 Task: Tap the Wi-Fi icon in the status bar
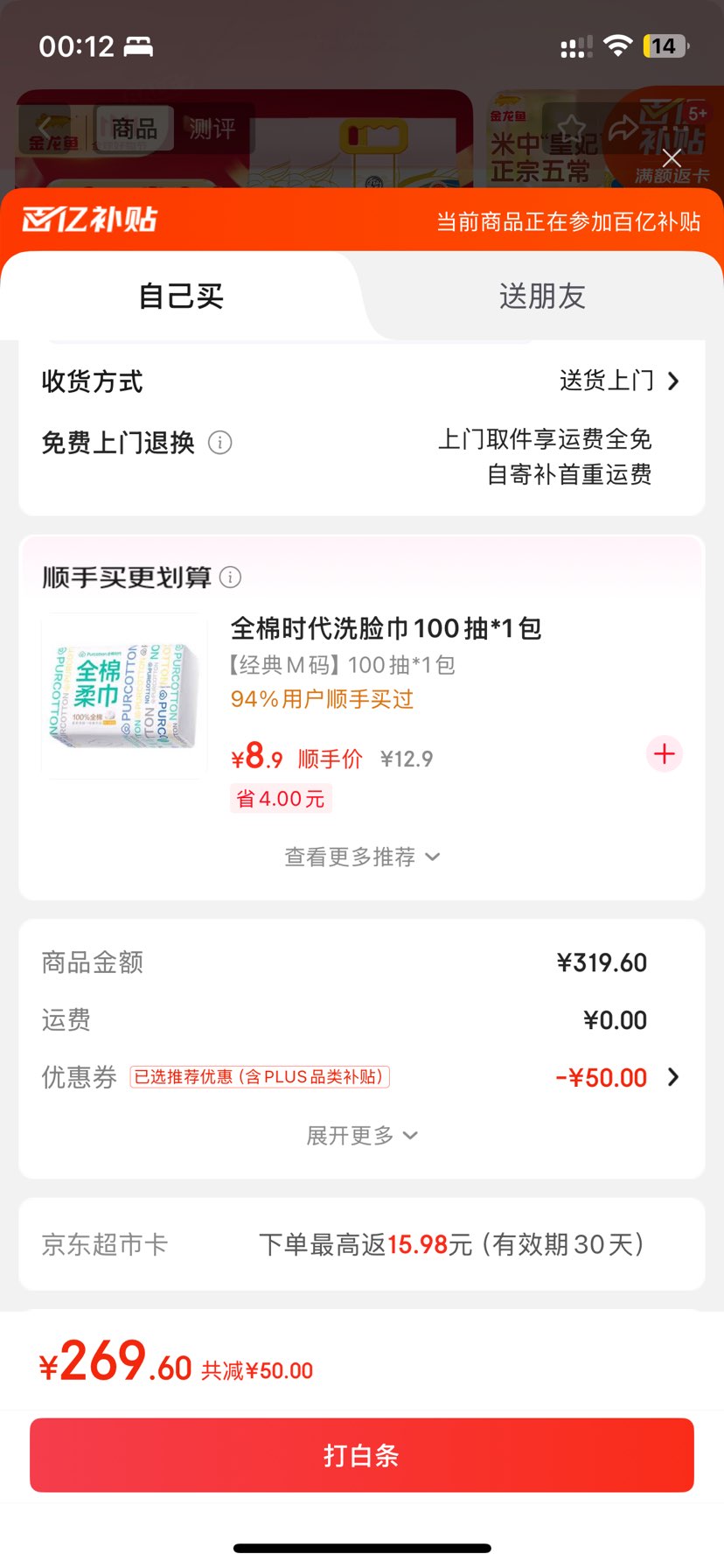[x=617, y=45]
